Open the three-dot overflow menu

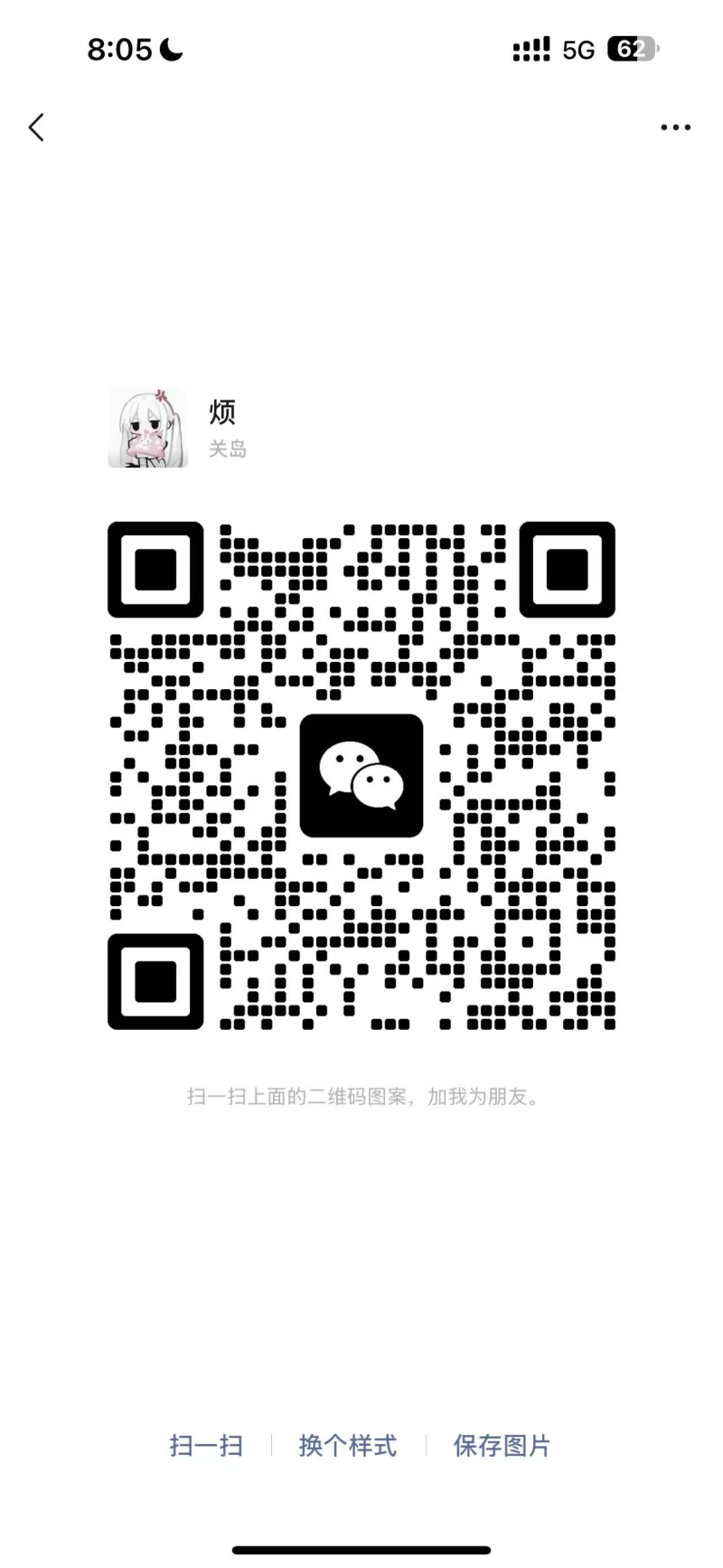(675, 128)
